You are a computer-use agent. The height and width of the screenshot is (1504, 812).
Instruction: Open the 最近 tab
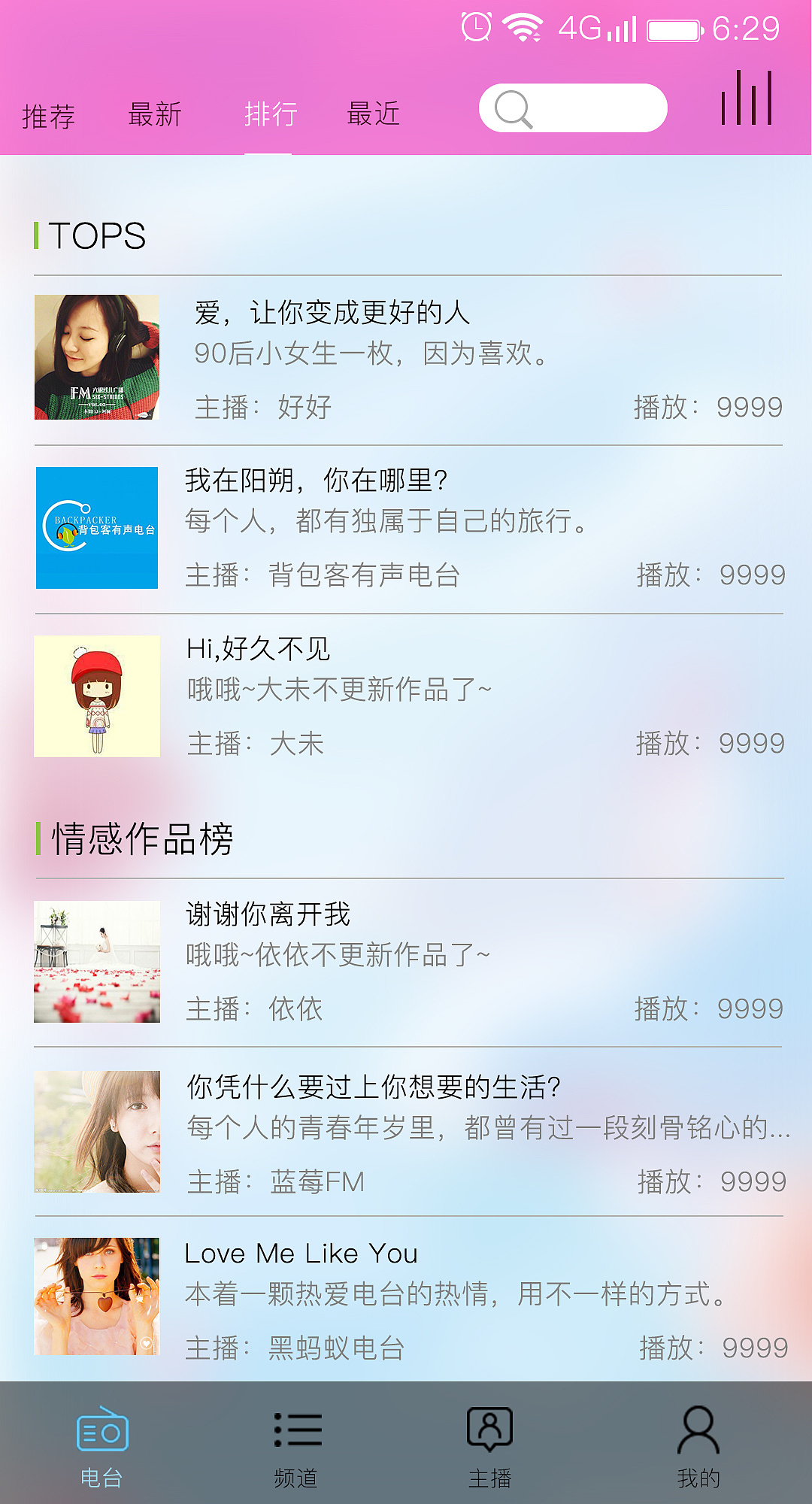tap(373, 114)
